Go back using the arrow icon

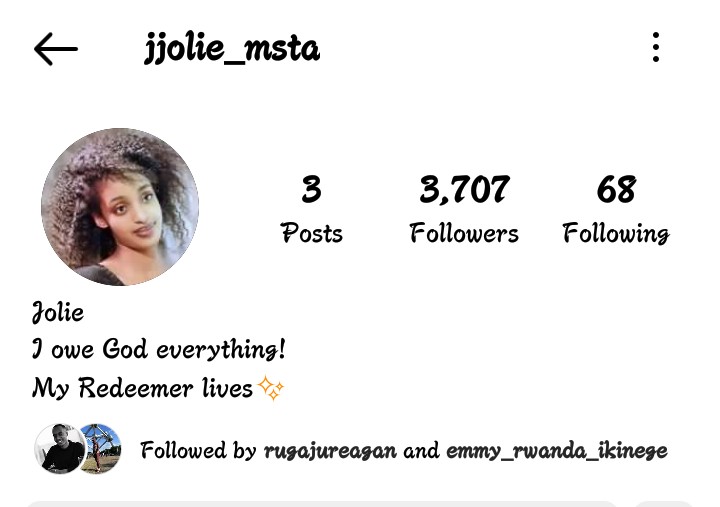[55, 48]
